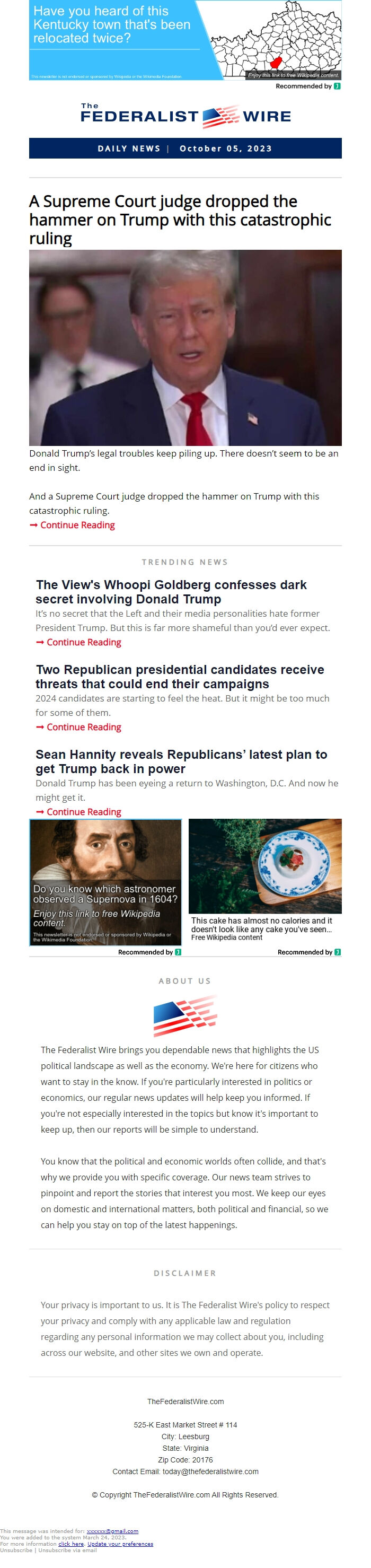Tap the 'click here' information link
This screenshot has height=1568, width=371.
click(70, 1544)
